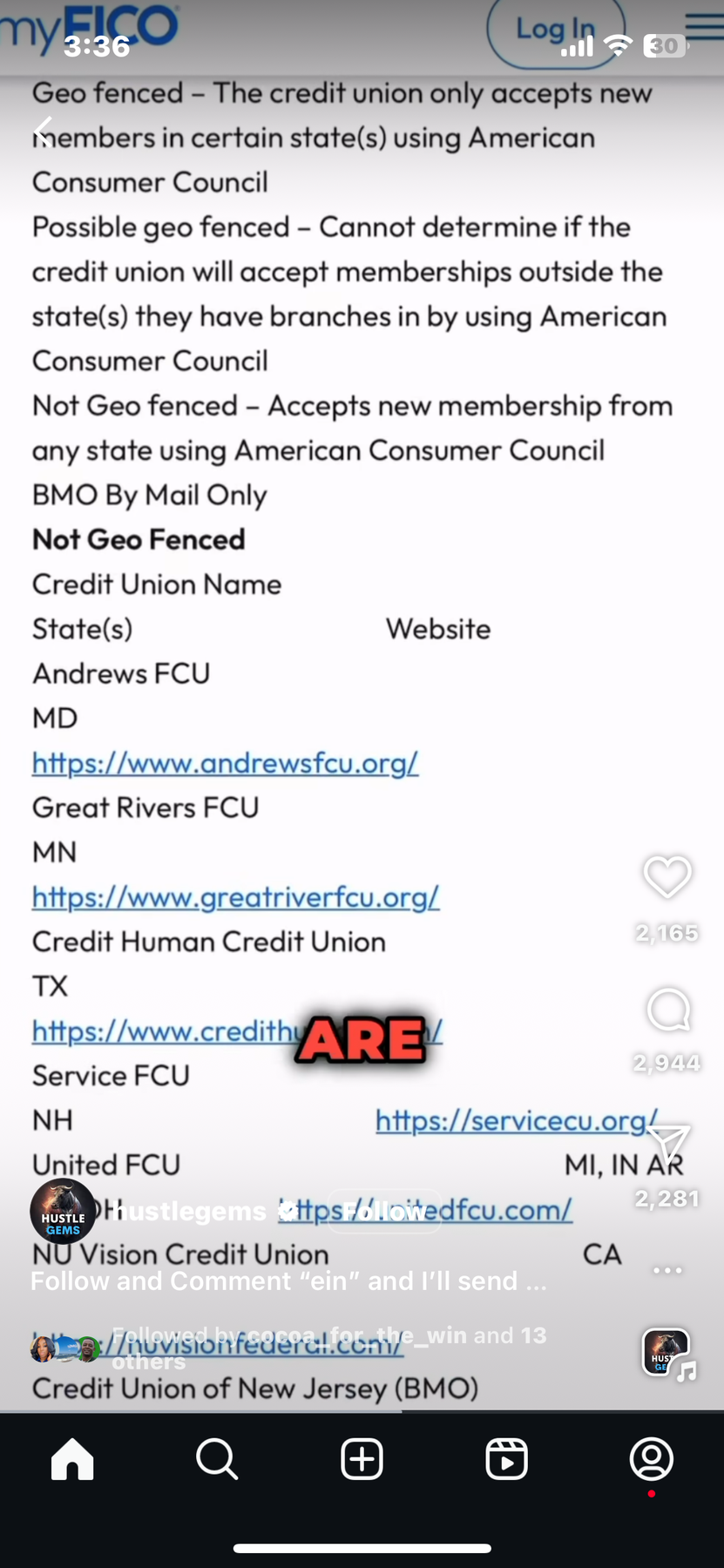Image resolution: width=724 pixels, height=1568 pixels.
Task: Tap the hustlegems profile picture
Action: click(x=63, y=1211)
